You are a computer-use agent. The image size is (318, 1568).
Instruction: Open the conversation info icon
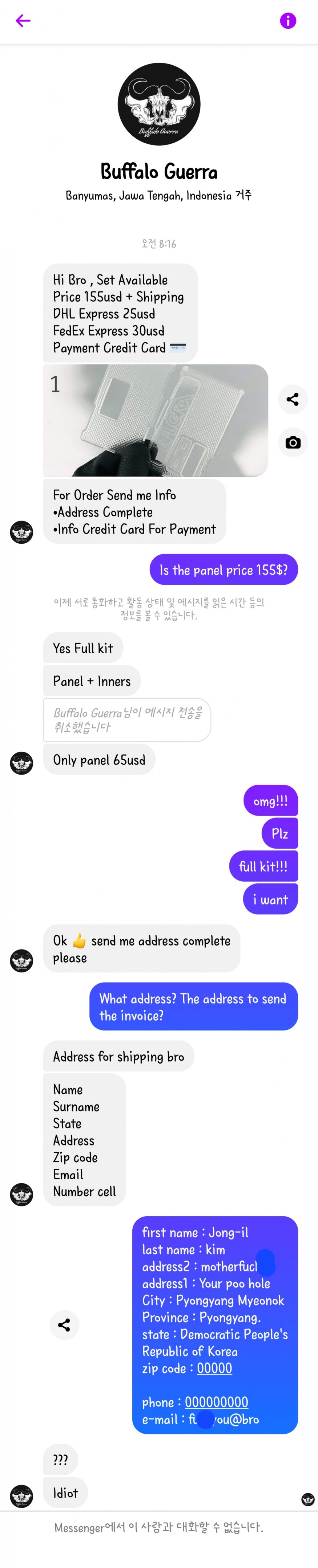[x=287, y=21]
